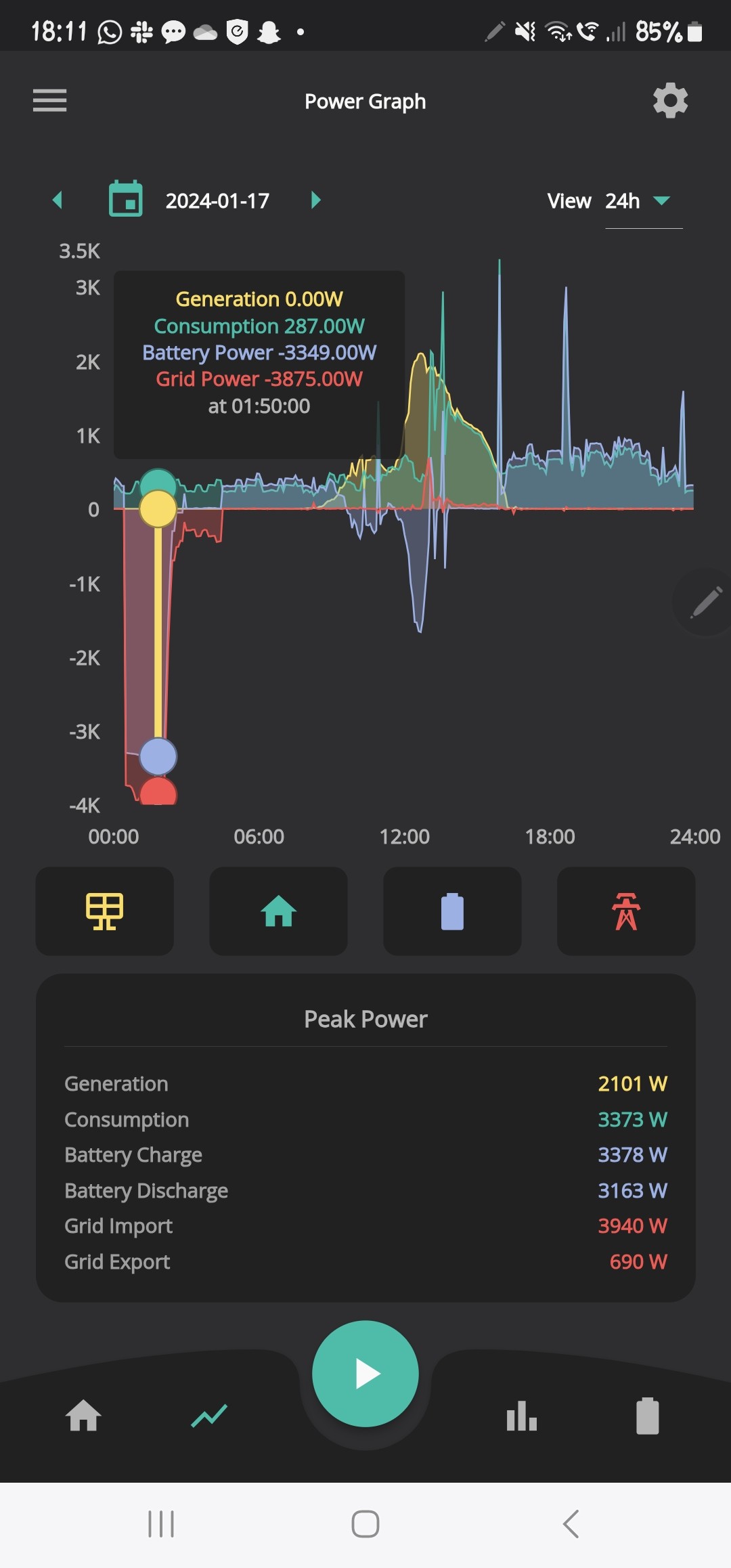Toggle the battery power series
Screen dimensions: 731x1568
click(x=452, y=911)
